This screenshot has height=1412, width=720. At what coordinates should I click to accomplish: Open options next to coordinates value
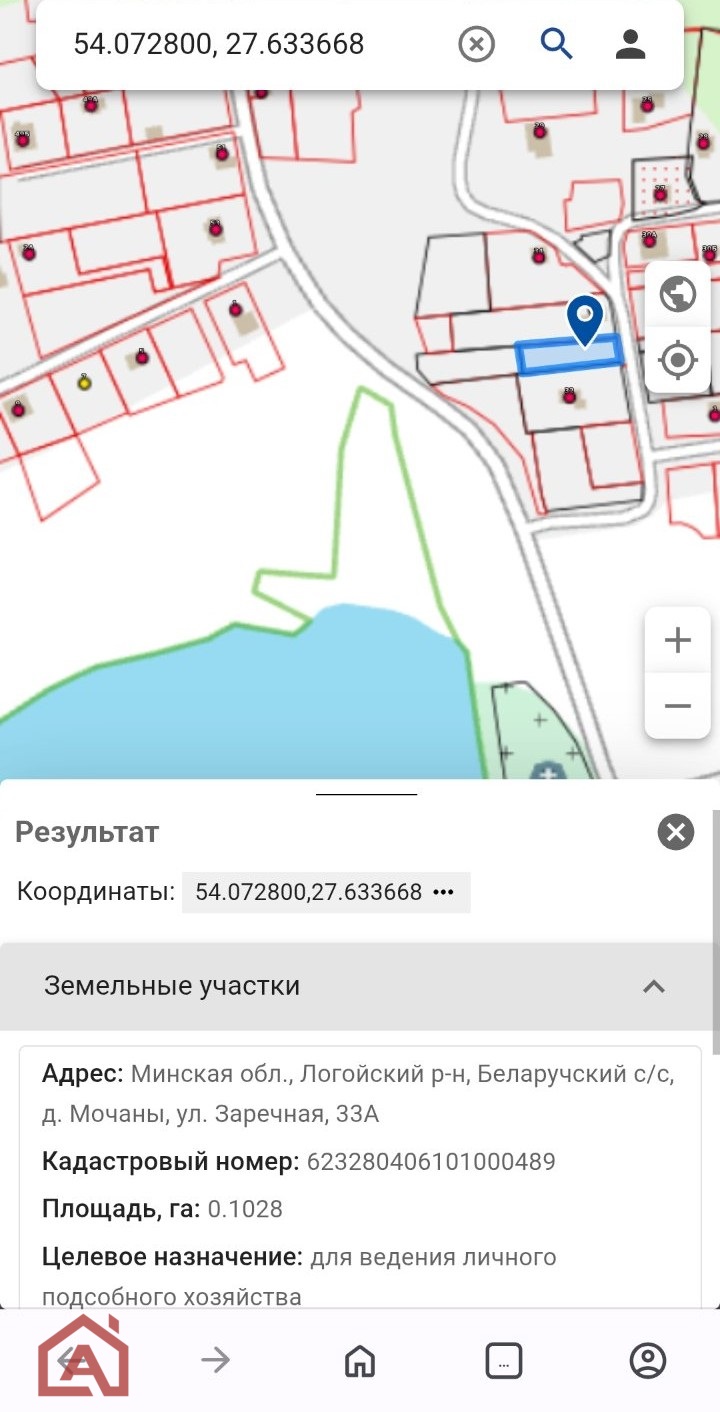point(443,892)
